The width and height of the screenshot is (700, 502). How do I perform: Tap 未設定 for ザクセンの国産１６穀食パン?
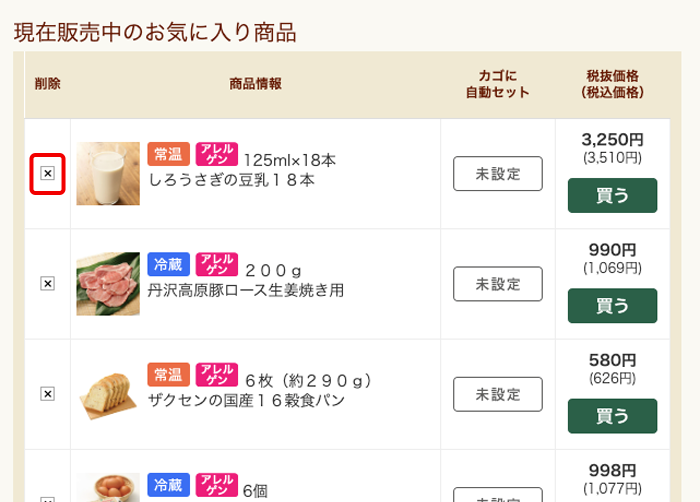click(497, 394)
